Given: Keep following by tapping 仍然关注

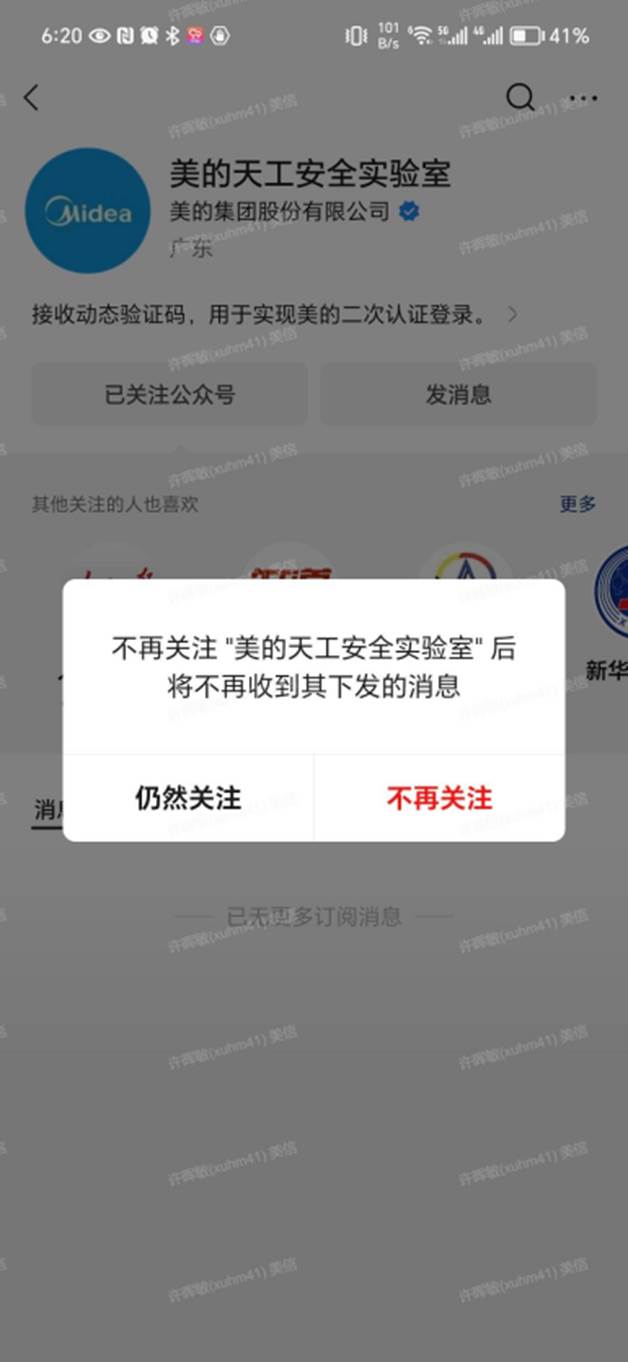Looking at the screenshot, I should point(189,798).
